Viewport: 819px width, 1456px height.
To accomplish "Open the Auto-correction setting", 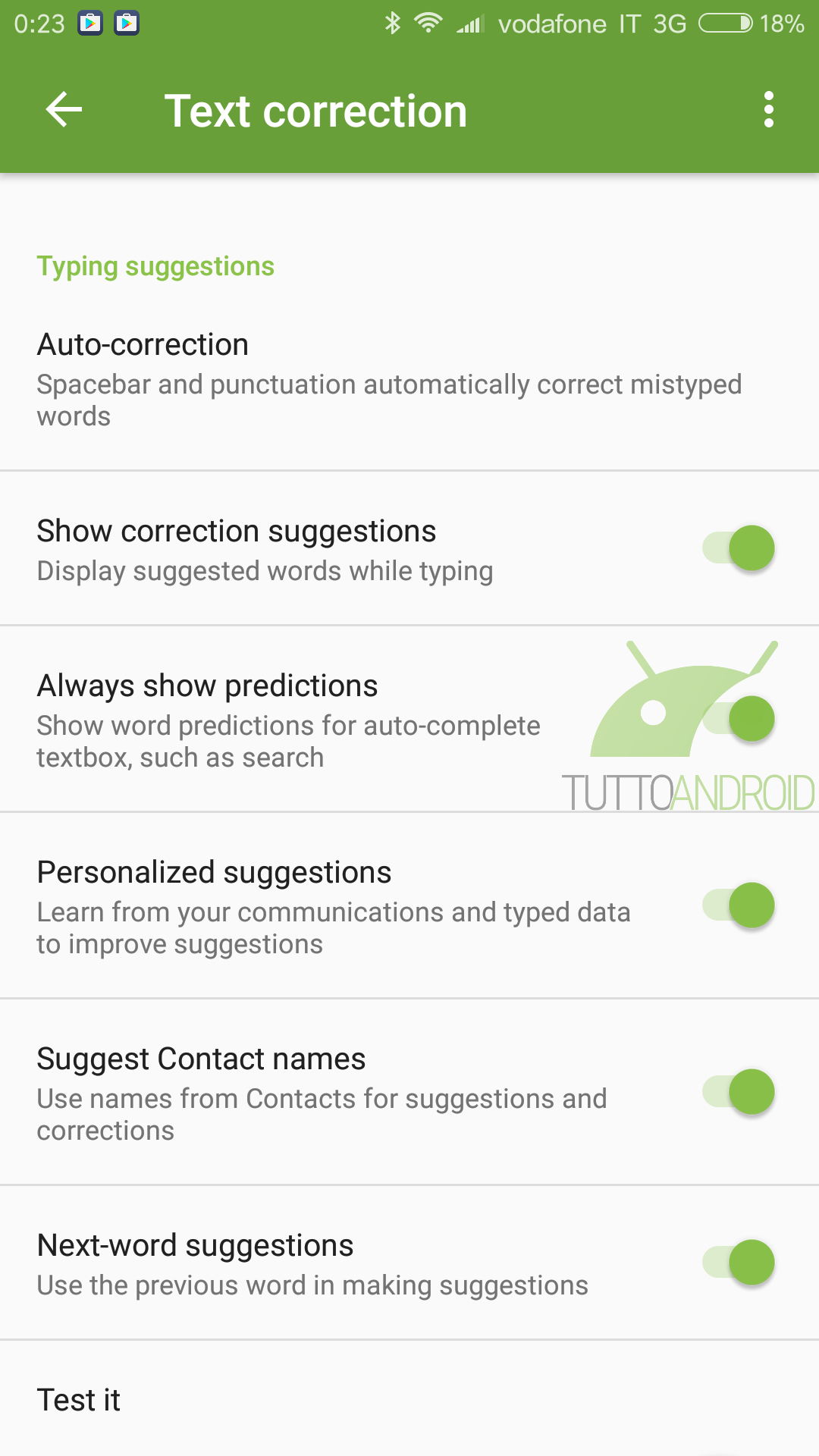I will pos(409,379).
